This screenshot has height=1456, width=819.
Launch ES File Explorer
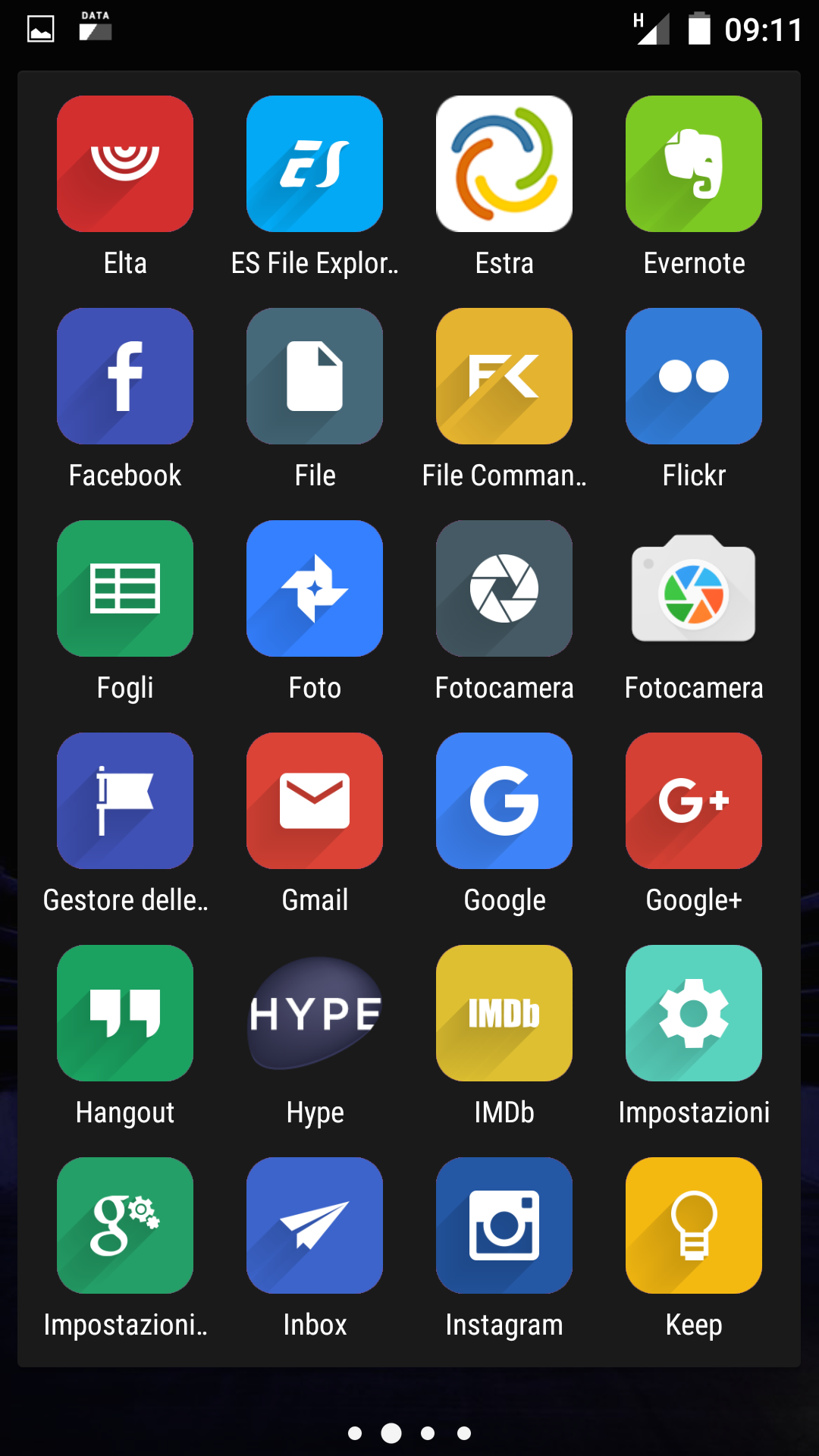pyautogui.click(x=315, y=163)
